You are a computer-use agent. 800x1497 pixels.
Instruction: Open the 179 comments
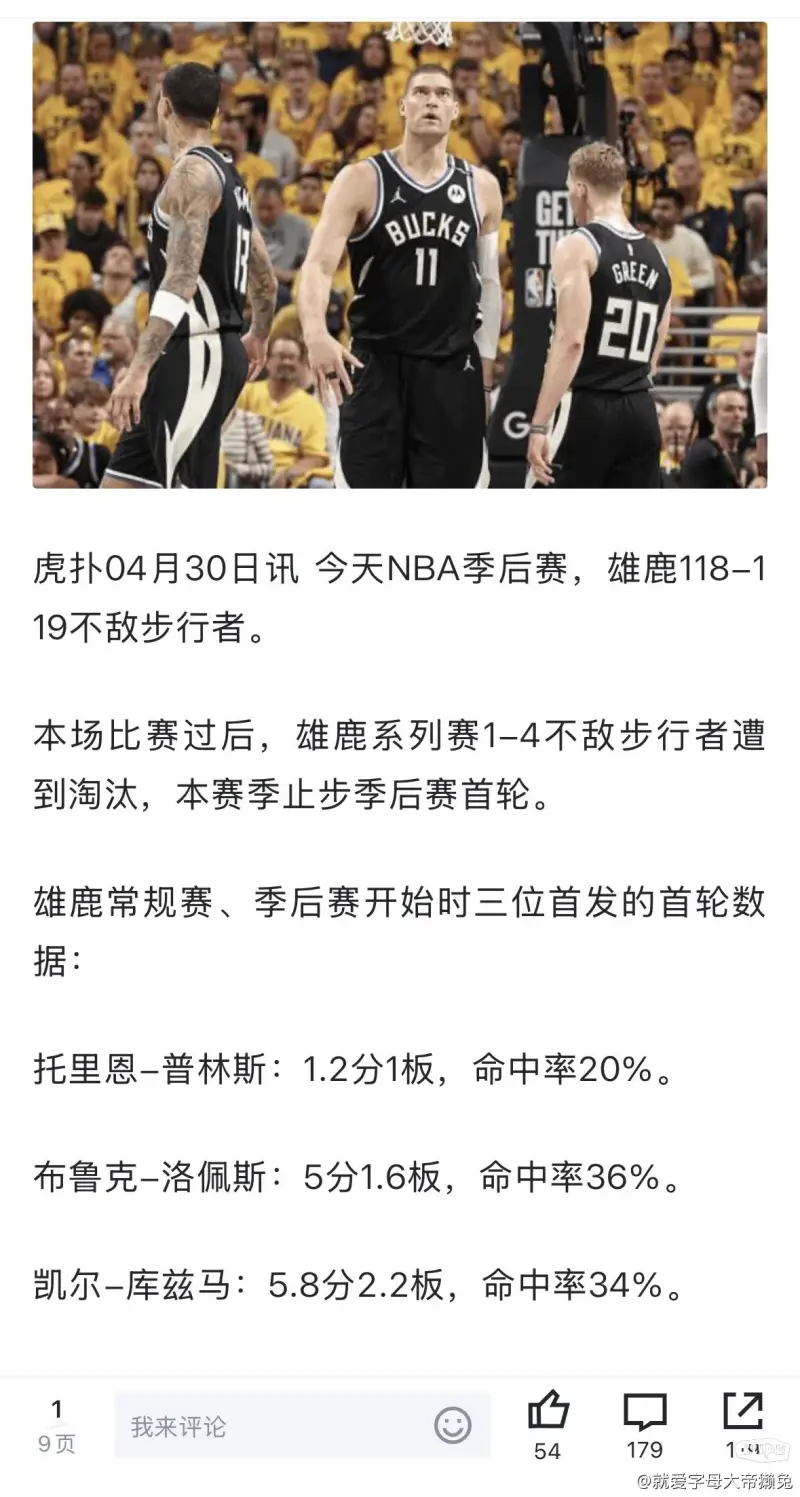click(x=644, y=1413)
